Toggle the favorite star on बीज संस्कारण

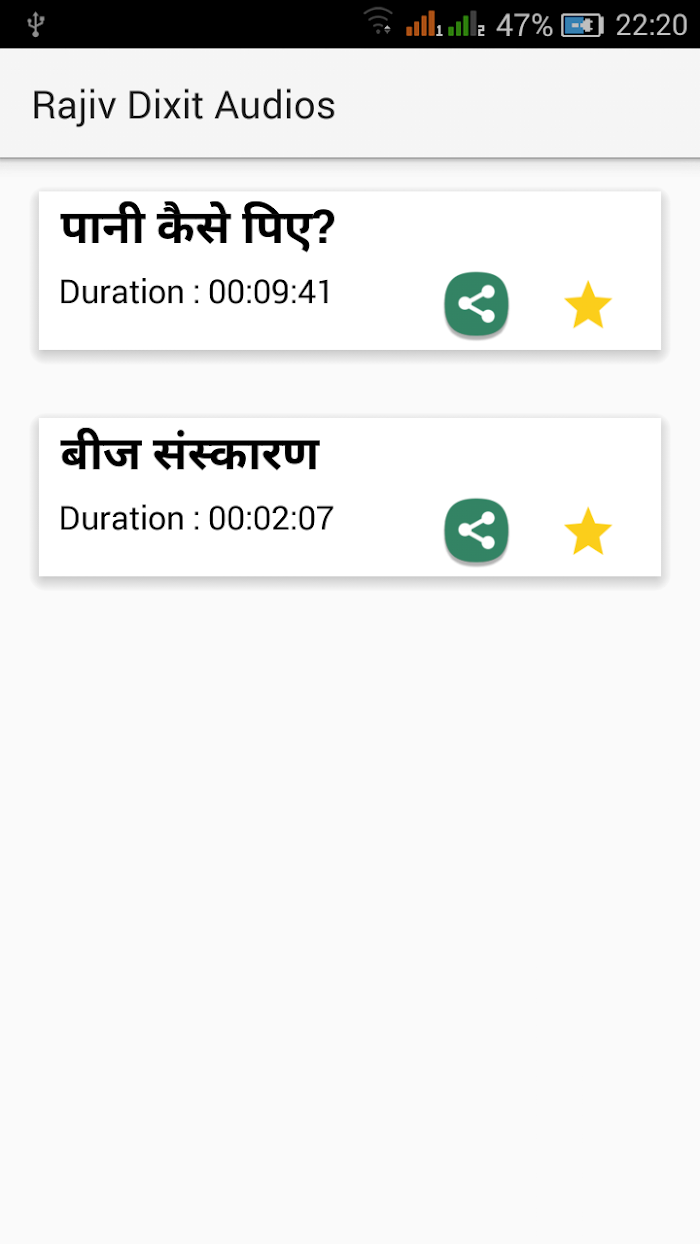(588, 531)
